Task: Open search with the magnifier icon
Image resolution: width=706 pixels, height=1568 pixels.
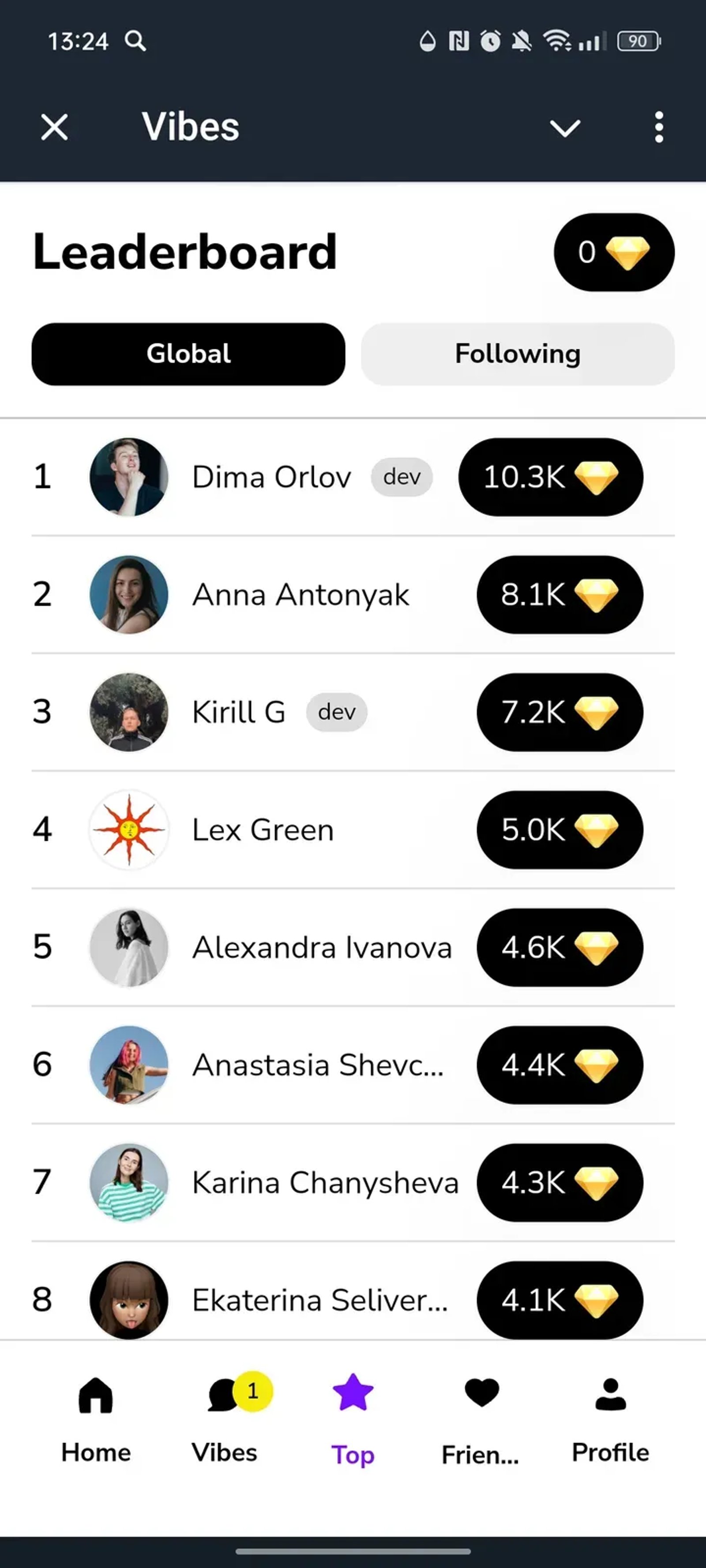Action: click(x=135, y=41)
